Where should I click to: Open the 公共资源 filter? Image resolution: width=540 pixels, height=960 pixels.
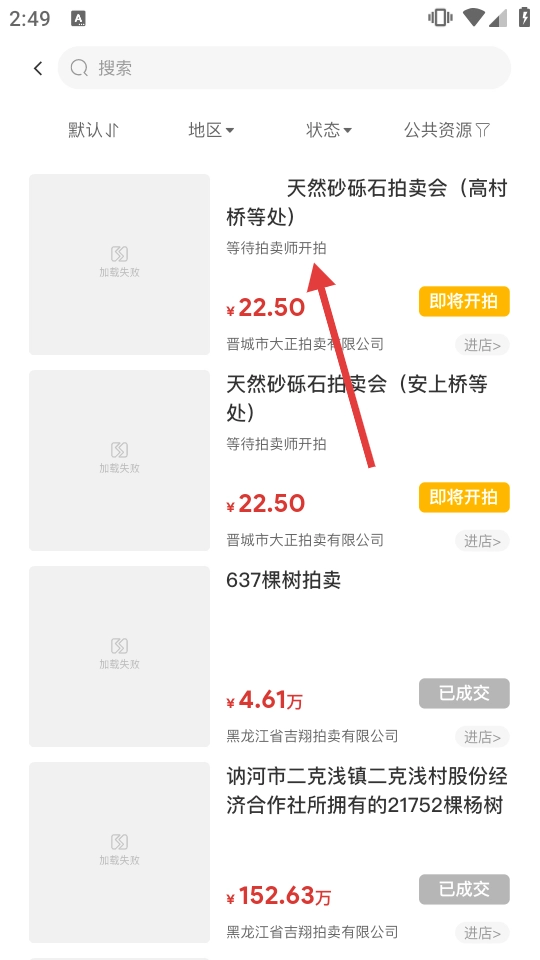click(x=447, y=130)
